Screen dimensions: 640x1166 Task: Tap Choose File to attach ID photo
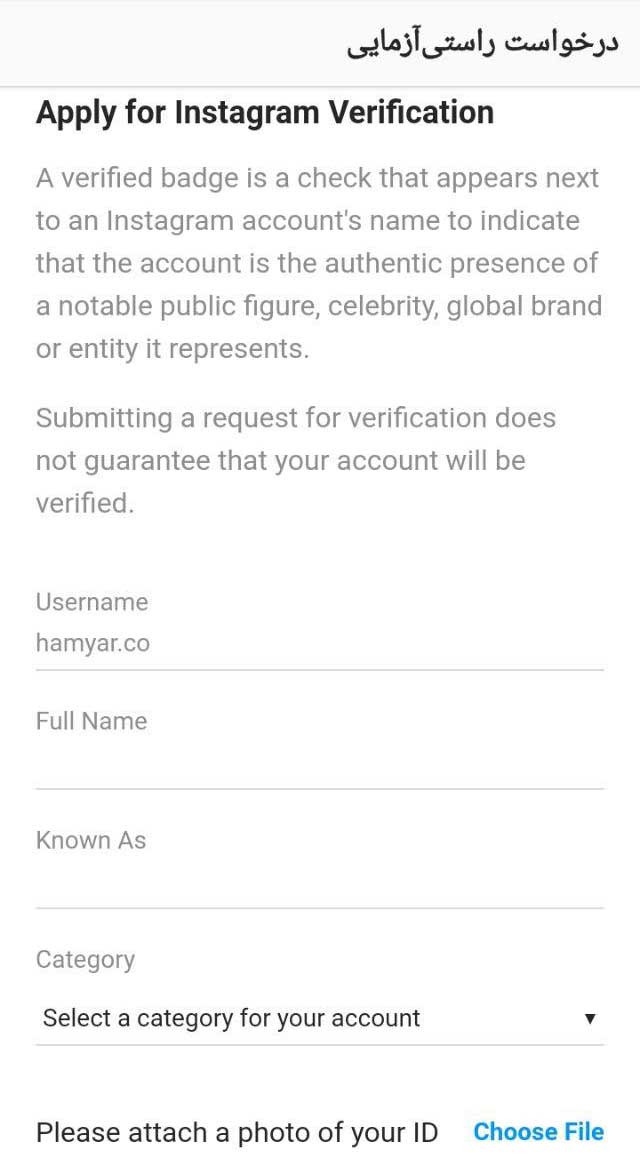538,1132
